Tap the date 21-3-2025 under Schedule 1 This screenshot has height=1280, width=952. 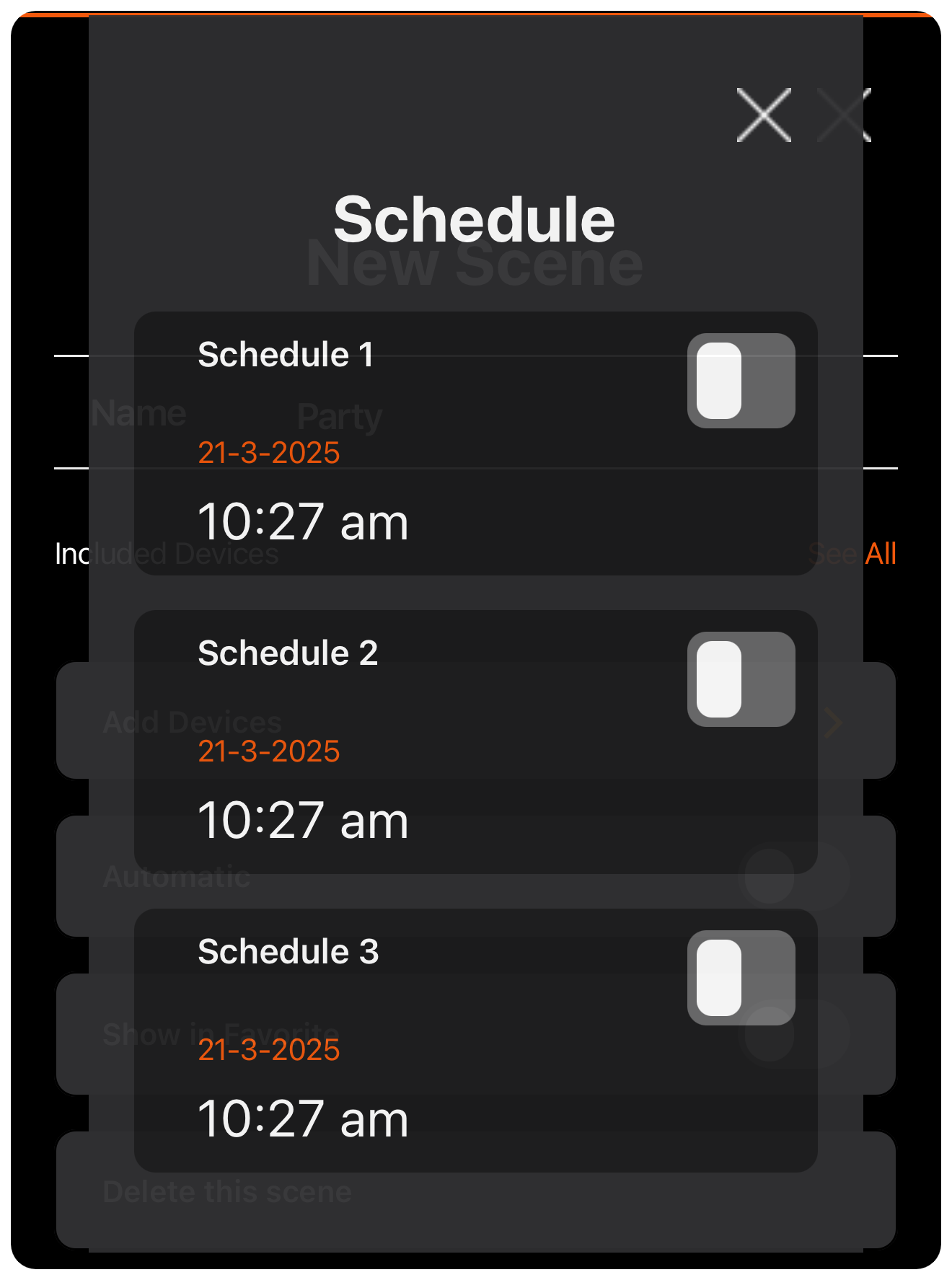(x=270, y=453)
